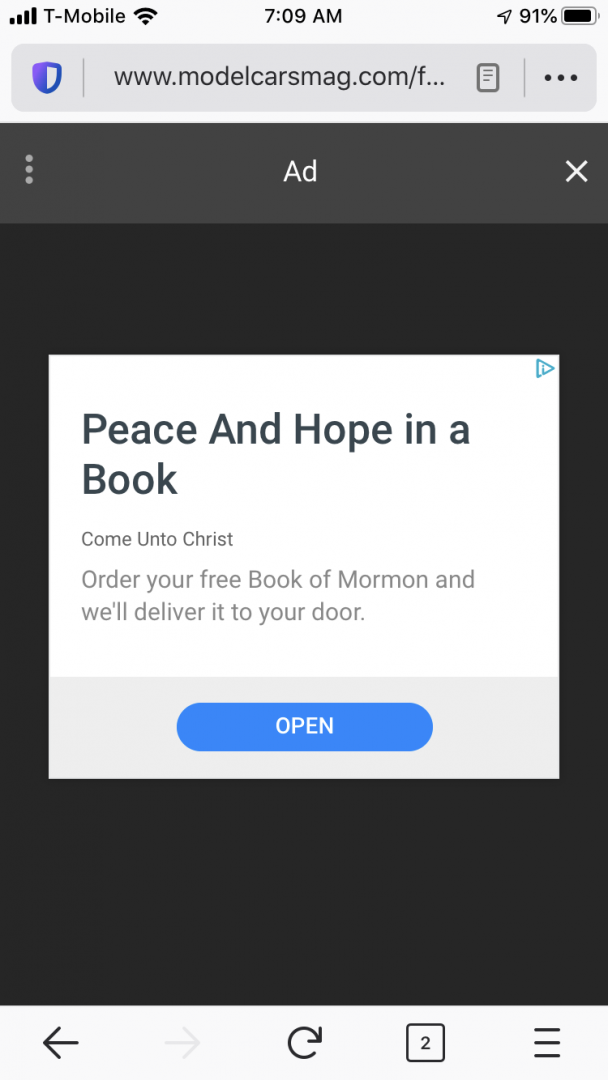
Task: Open the tabs tray showing 2 tabs
Action: (x=425, y=1043)
